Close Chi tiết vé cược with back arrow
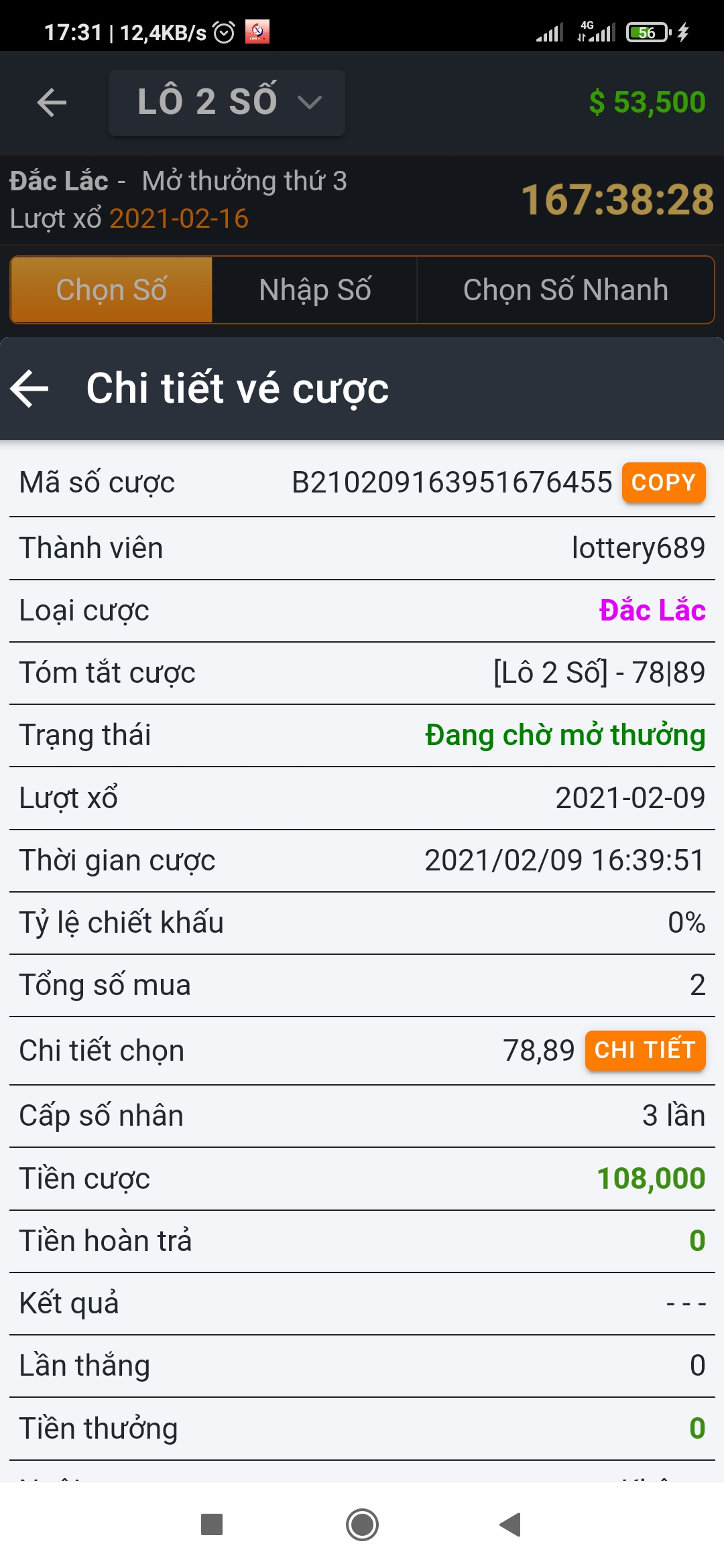This screenshot has height=1568, width=724. tap(29, 389)
